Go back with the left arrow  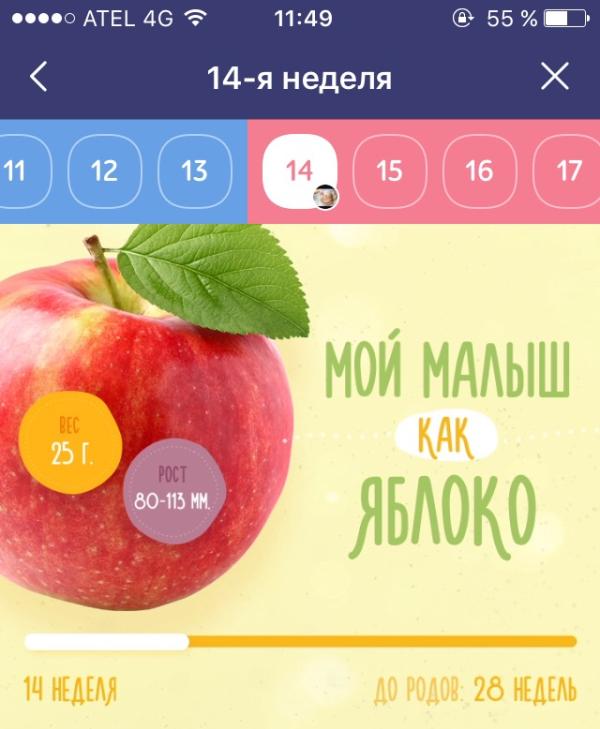click(x=39, y=77)
